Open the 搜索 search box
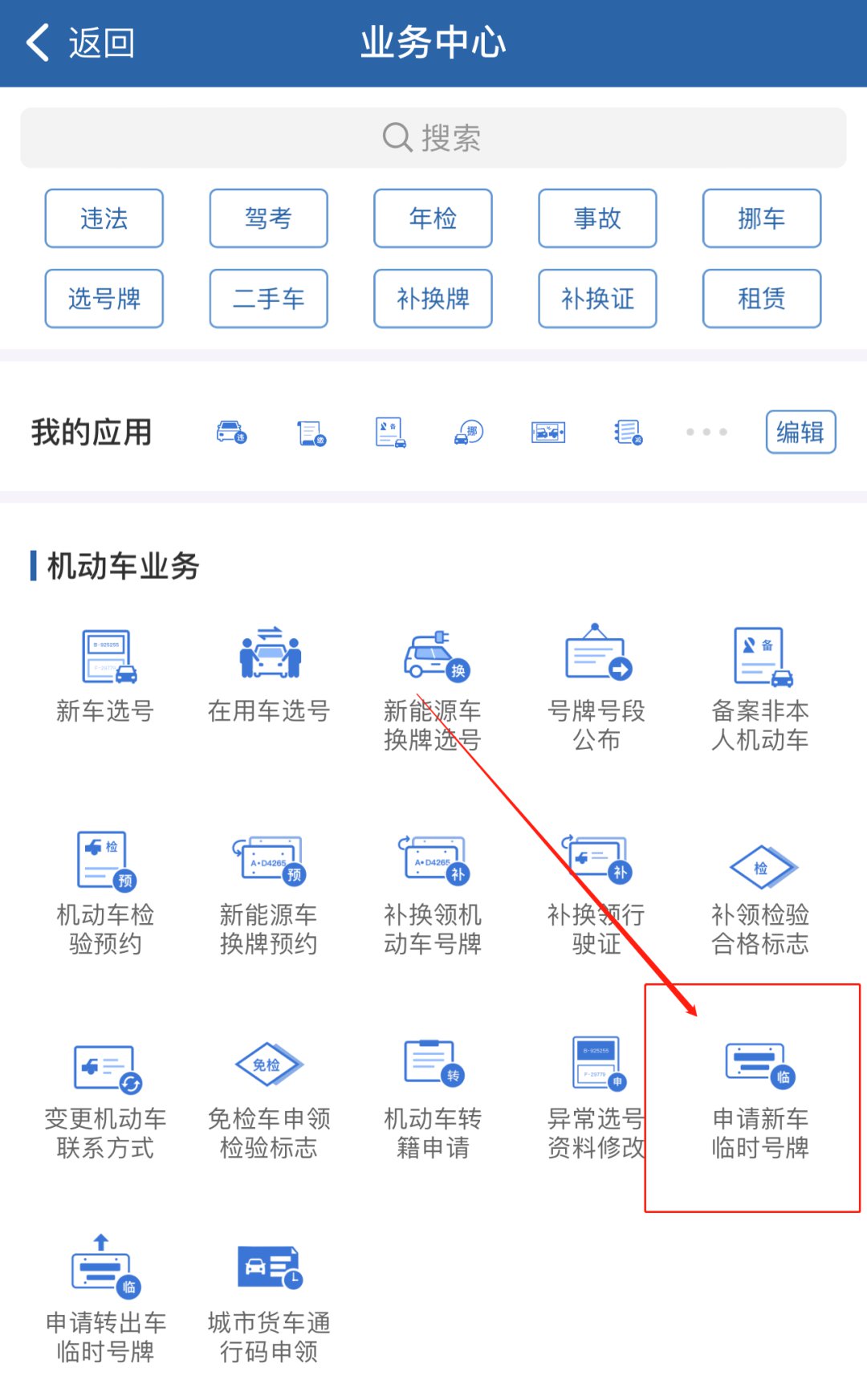Image resolution: width=867 pixels, height=1400 pixels. [x=433, y=138]
